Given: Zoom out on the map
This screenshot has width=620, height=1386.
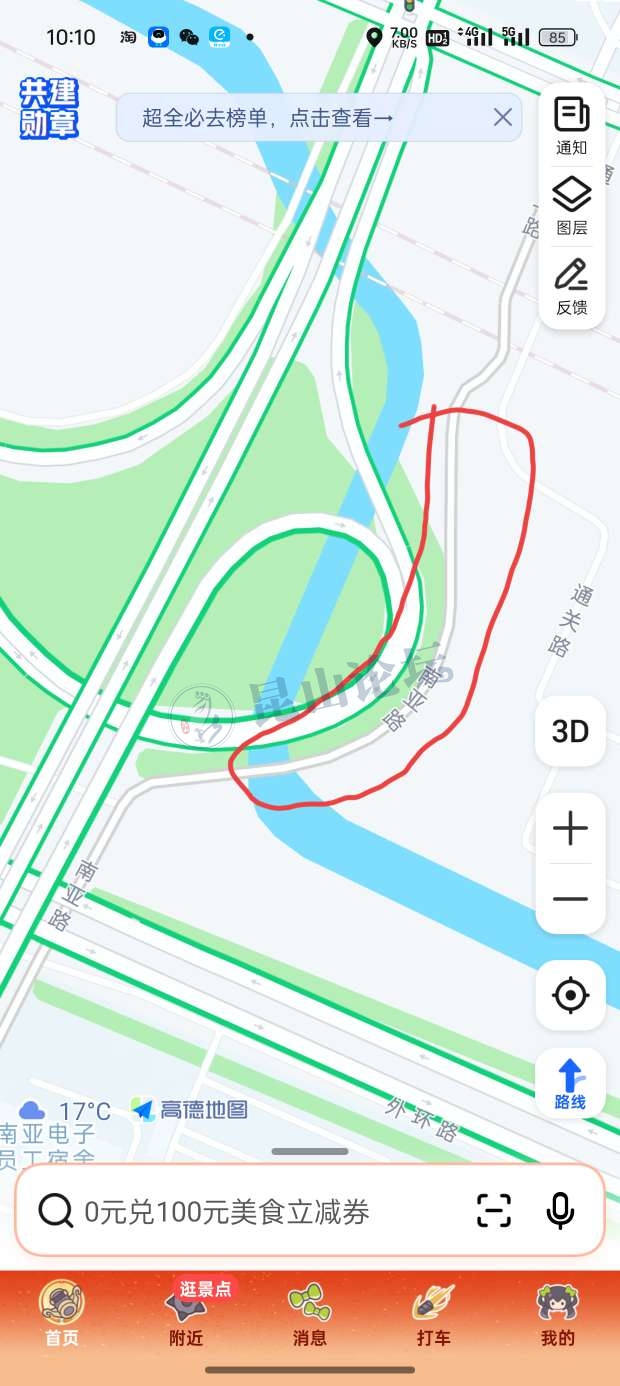Looking at the screenshot, I should tap(570, 899).
